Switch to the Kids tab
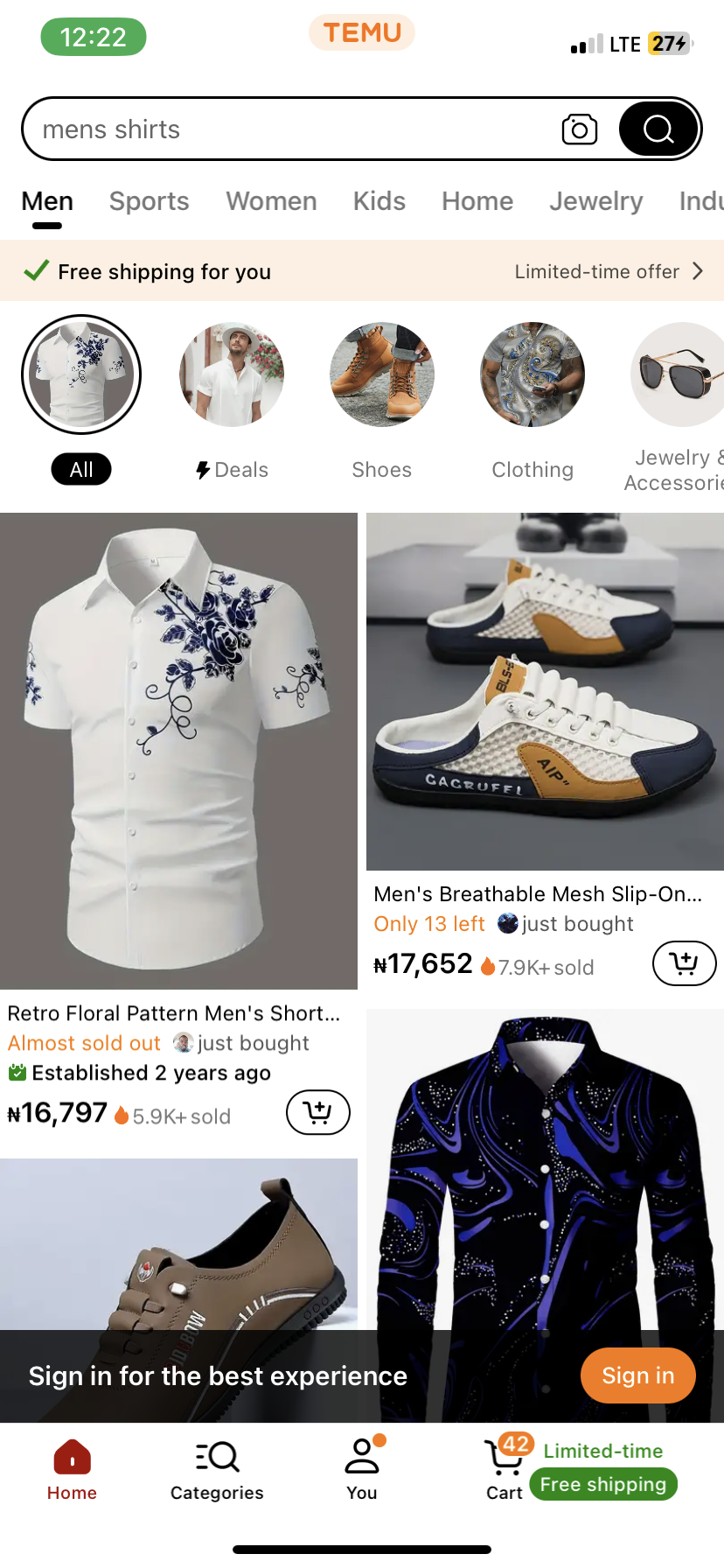The image size is (724, 1568). click(379, 201)
